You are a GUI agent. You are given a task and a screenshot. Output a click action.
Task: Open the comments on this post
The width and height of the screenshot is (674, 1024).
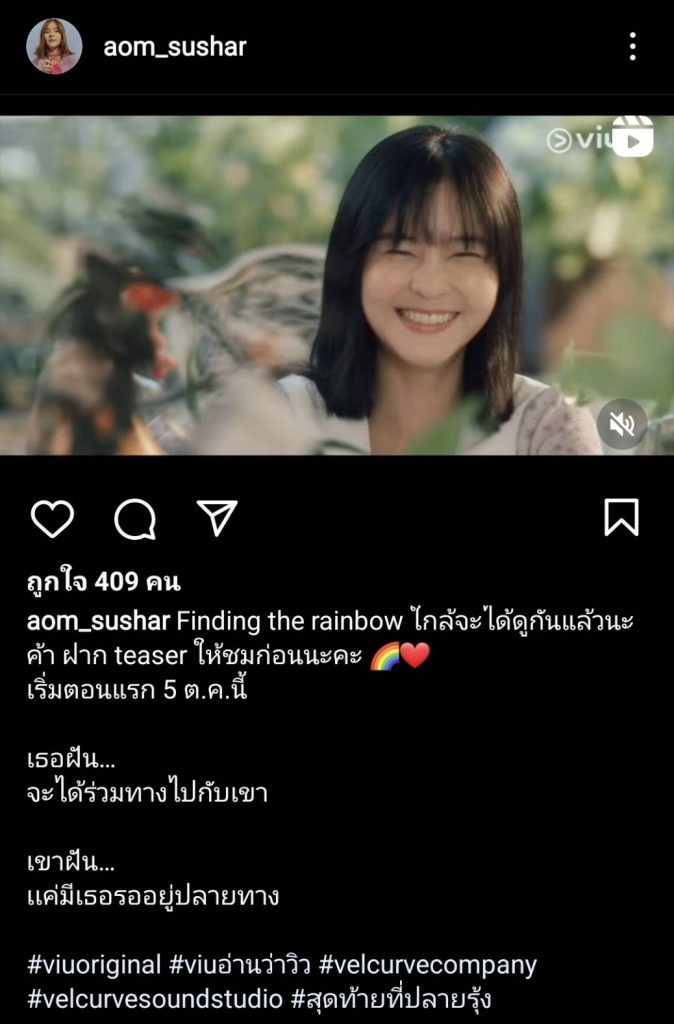pyautogui.click(x=135, y=518)
